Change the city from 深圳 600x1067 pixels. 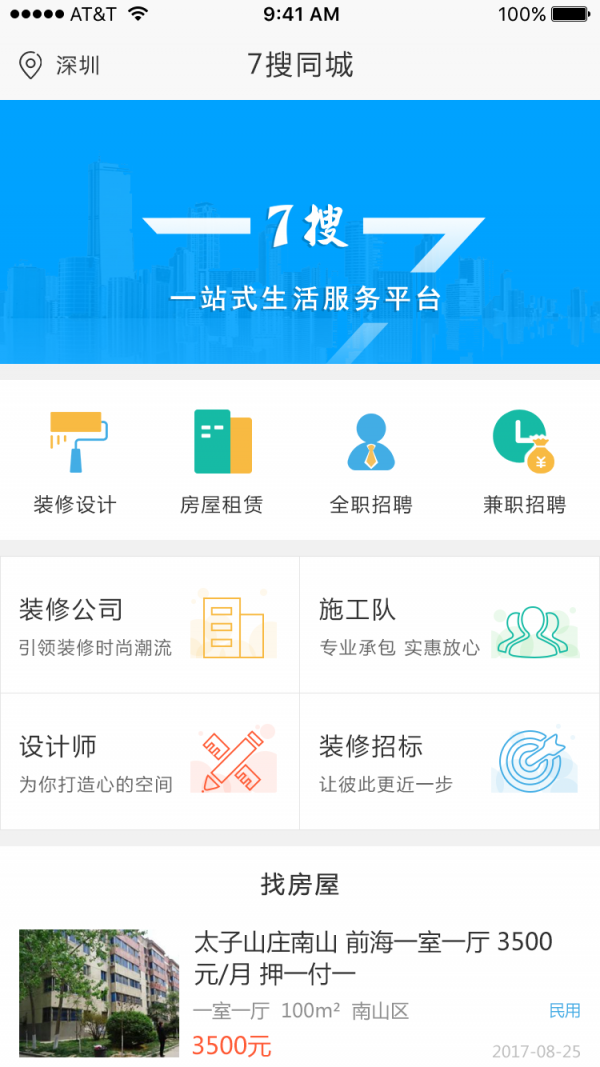[x=60, y=66]
